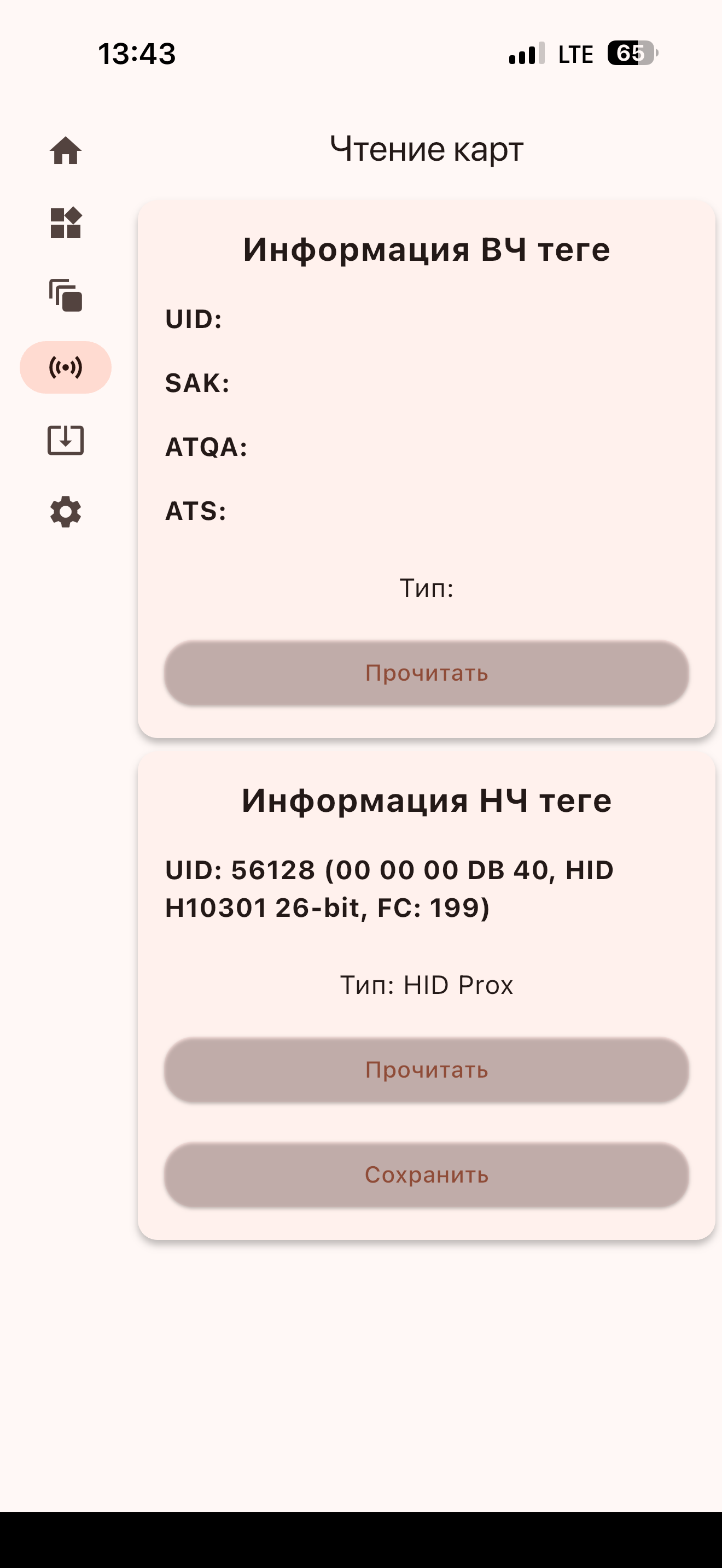Image resolution: width=722 pixels, height=1568 pixels.
Task: Tap Прочитать under Информация ВЧ теге
Action: point(426,673)
